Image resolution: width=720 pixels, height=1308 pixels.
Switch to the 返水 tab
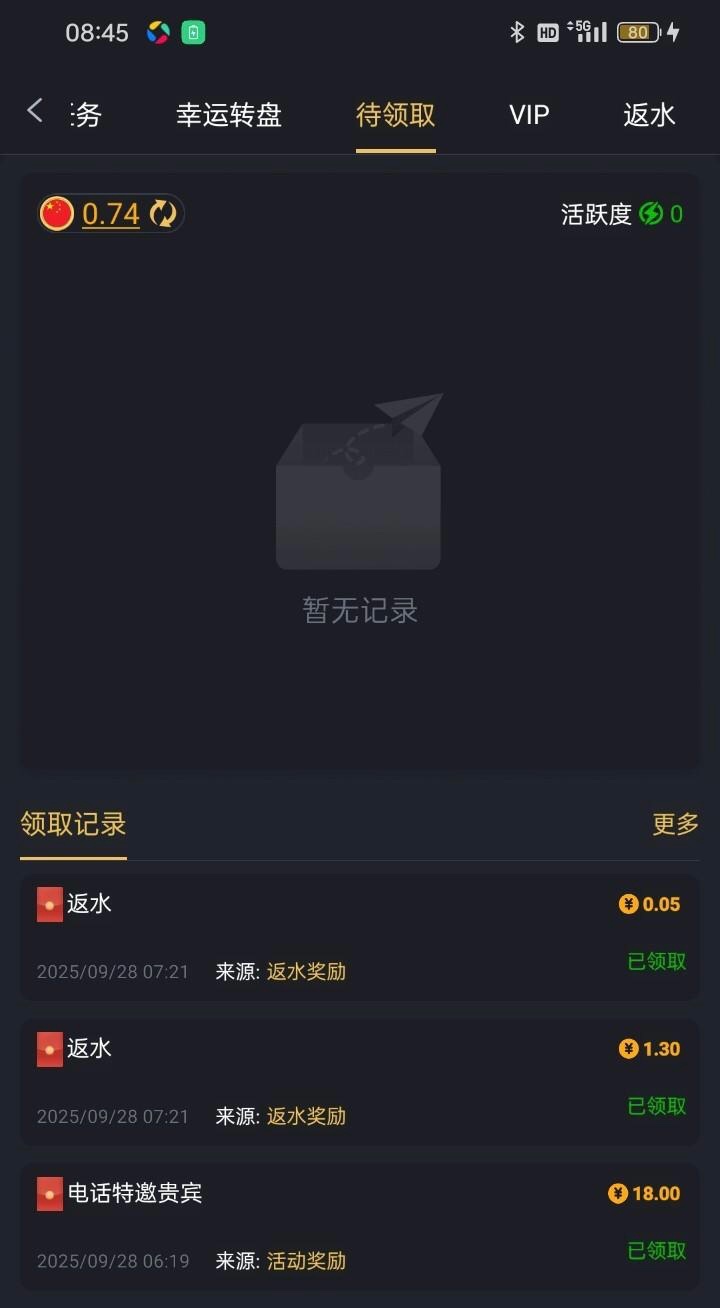pyautogui.click(x=649, y=115)
